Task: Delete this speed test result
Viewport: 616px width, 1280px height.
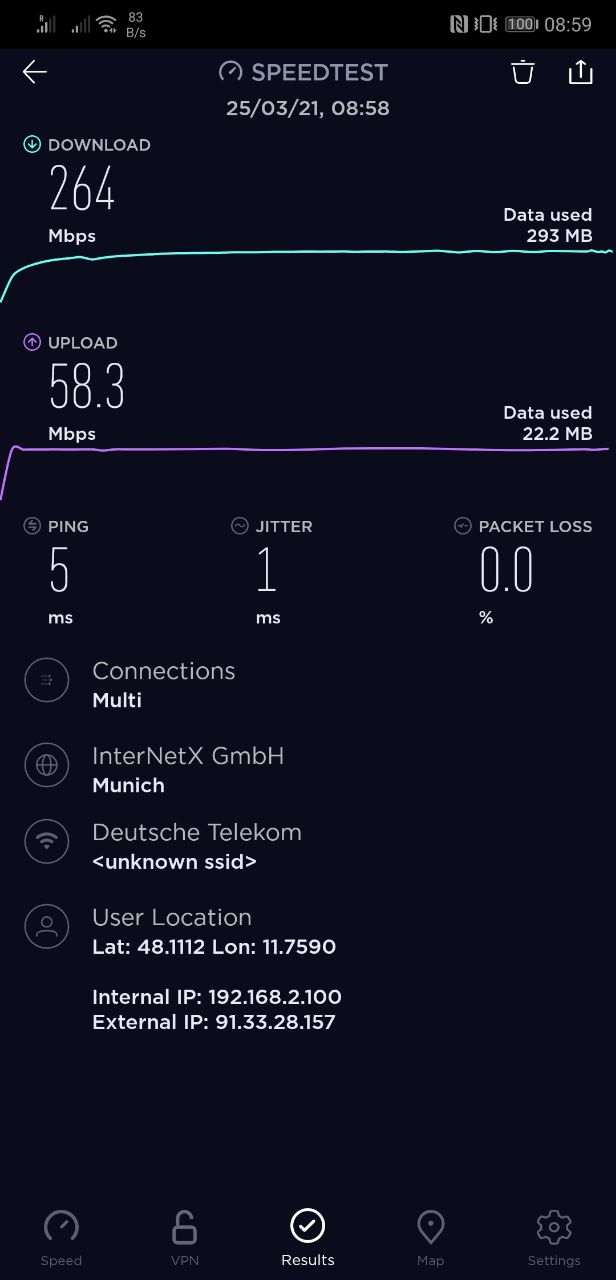Action: [523, 72]
